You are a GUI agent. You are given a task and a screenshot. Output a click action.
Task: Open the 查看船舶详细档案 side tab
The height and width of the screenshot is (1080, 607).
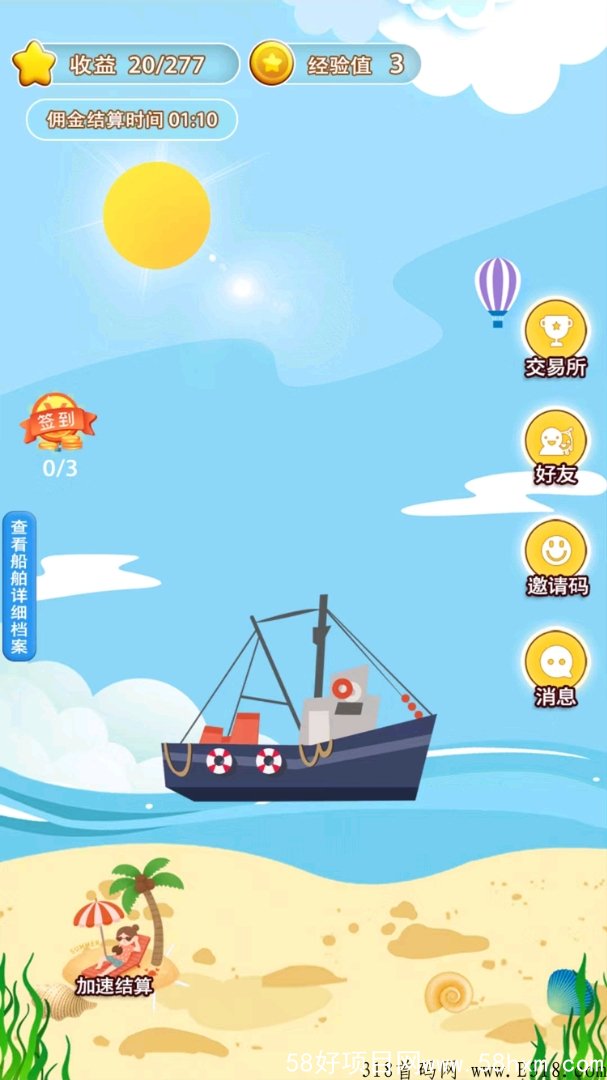click(x=19, y=586)
